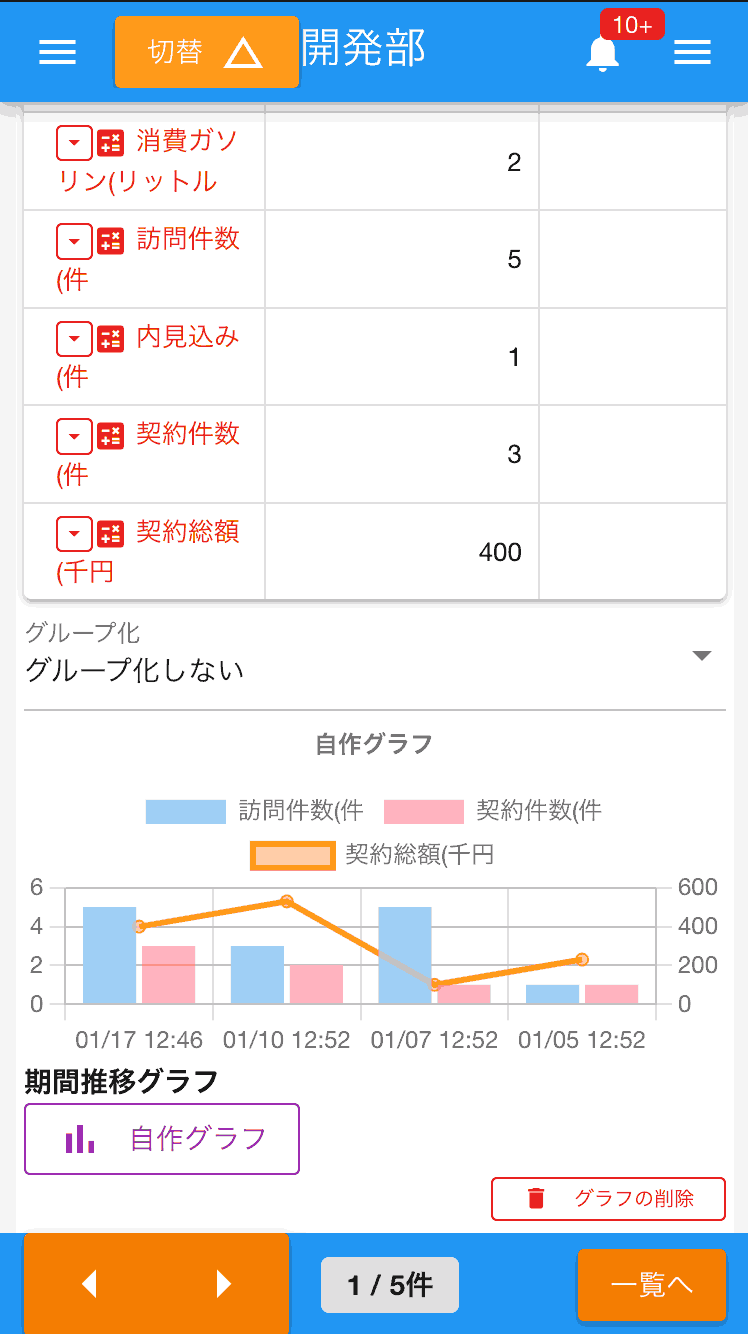Click the 一覧へ button to open the list
The width and height of the screenshot is (748, 1334).
tap(651, 1283)
